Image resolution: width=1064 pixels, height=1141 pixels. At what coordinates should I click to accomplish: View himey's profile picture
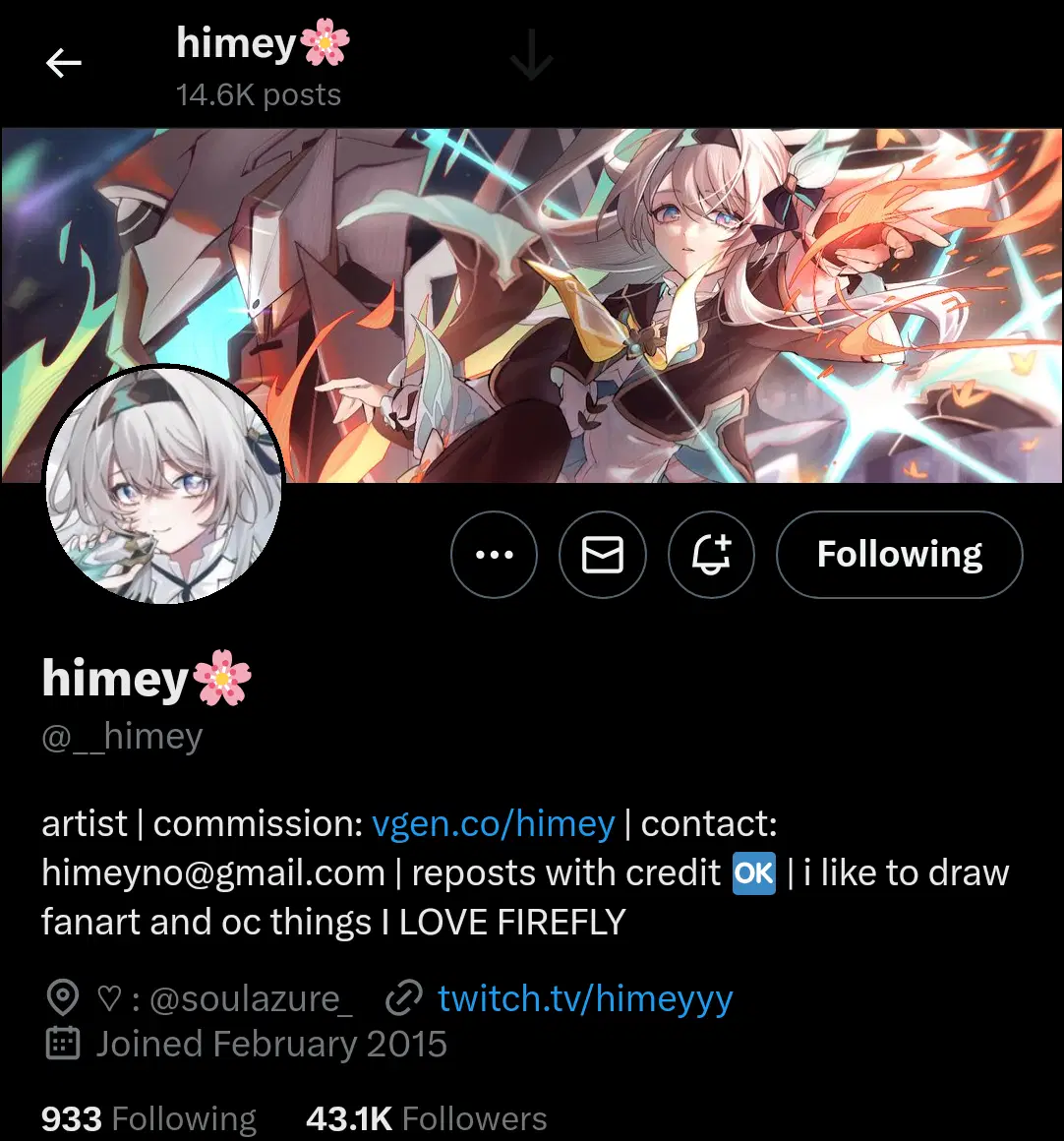pos(164,487)
